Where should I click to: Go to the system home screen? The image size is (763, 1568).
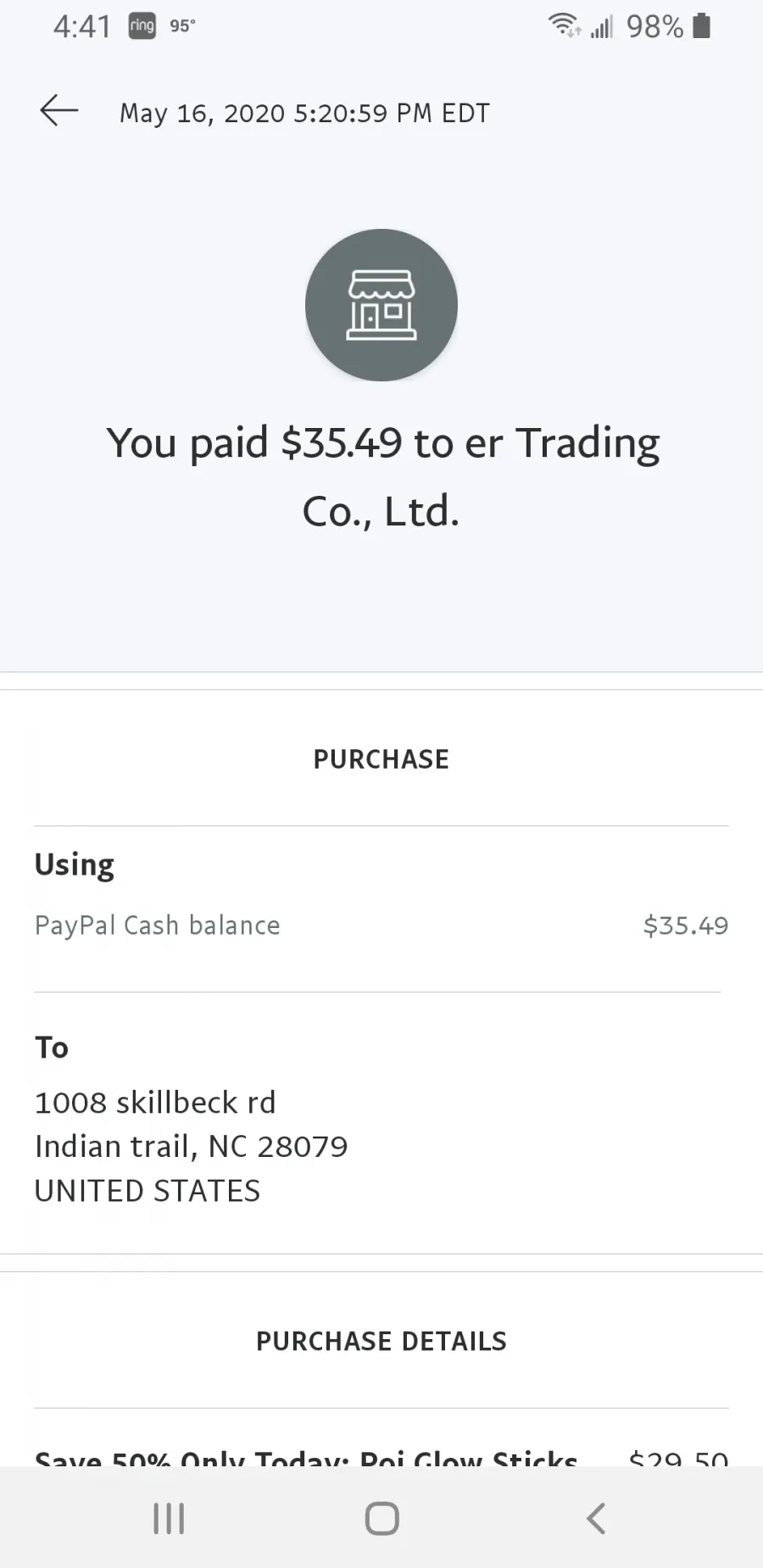tap(381, 1518)
